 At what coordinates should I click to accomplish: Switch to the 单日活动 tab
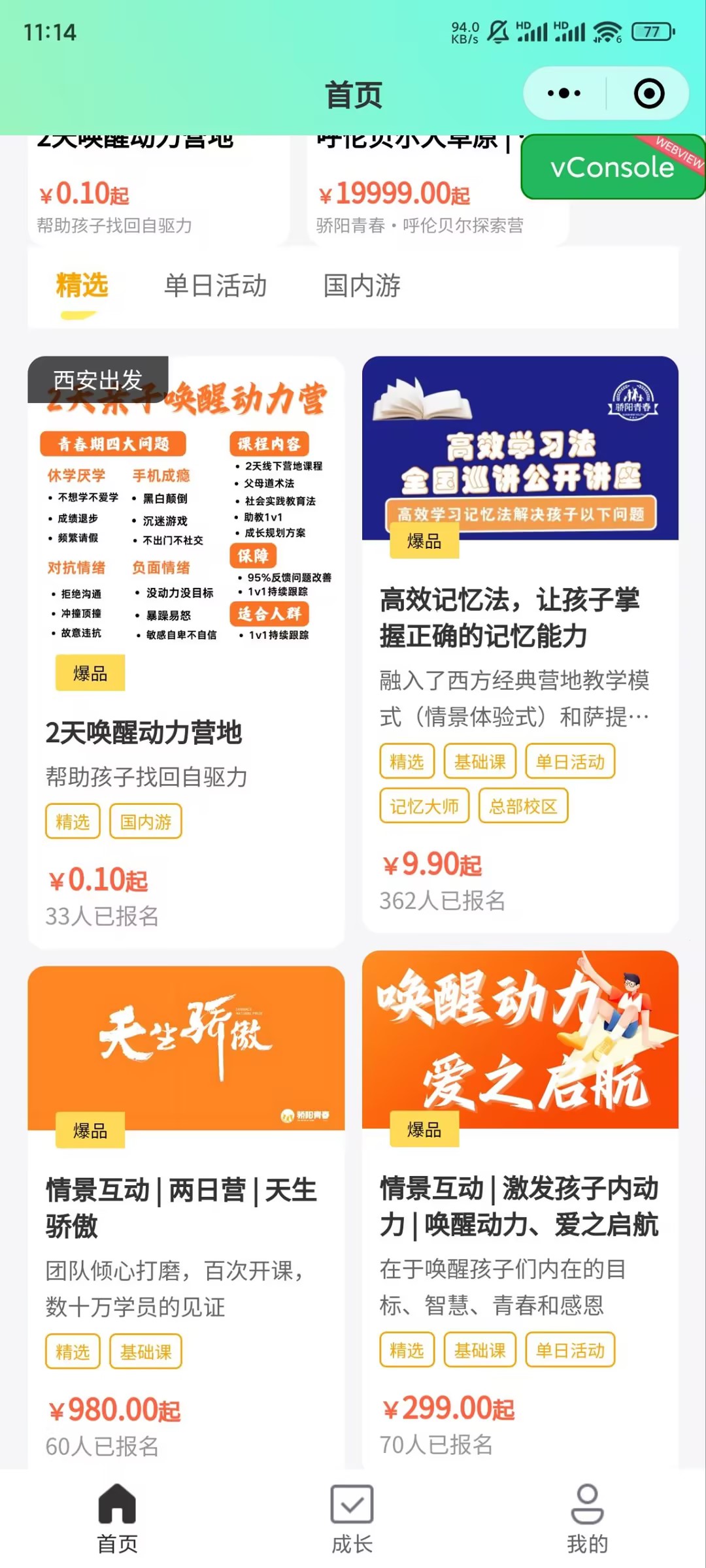[x=216, y=286]
